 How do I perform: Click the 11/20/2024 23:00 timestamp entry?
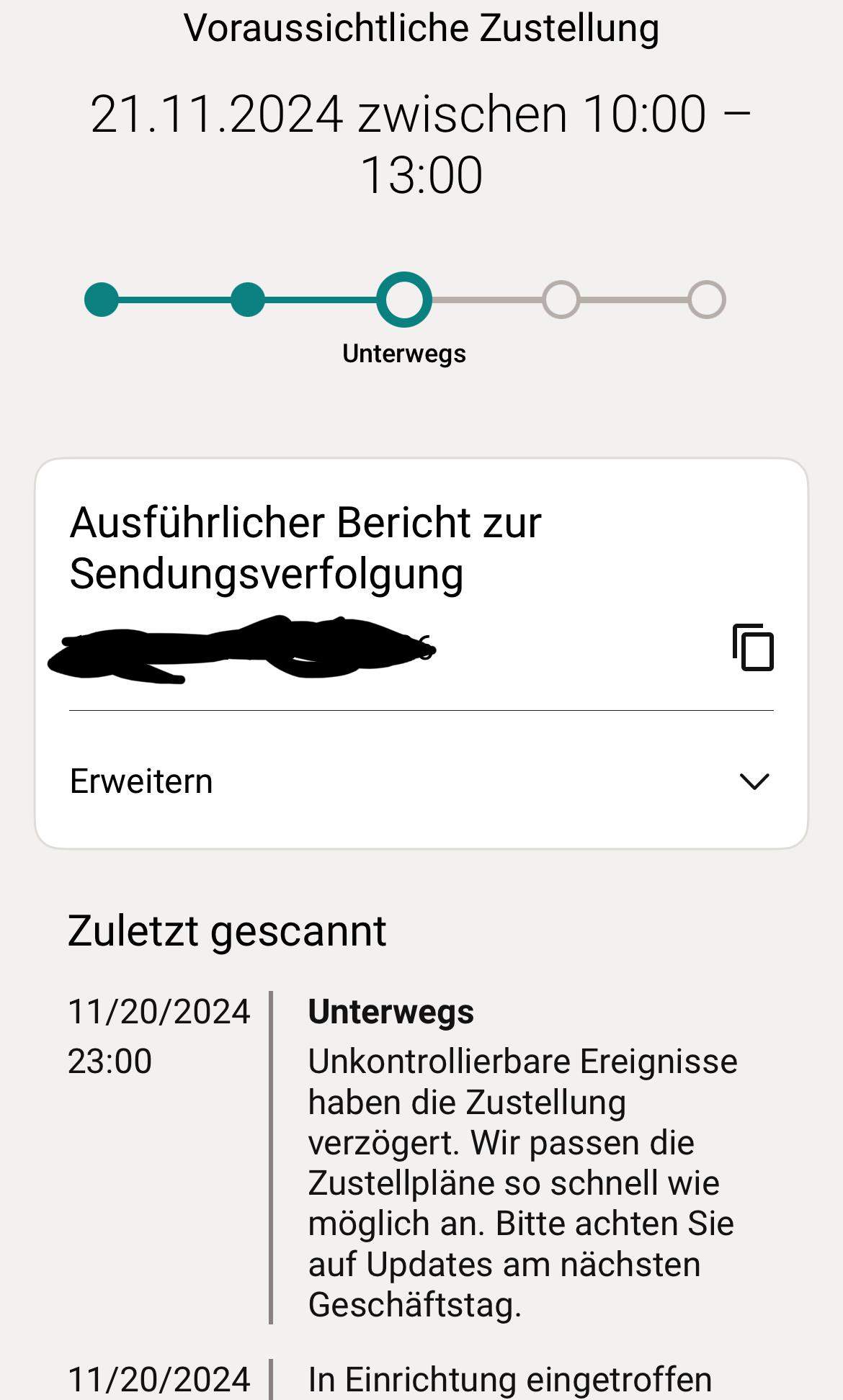159,1037
